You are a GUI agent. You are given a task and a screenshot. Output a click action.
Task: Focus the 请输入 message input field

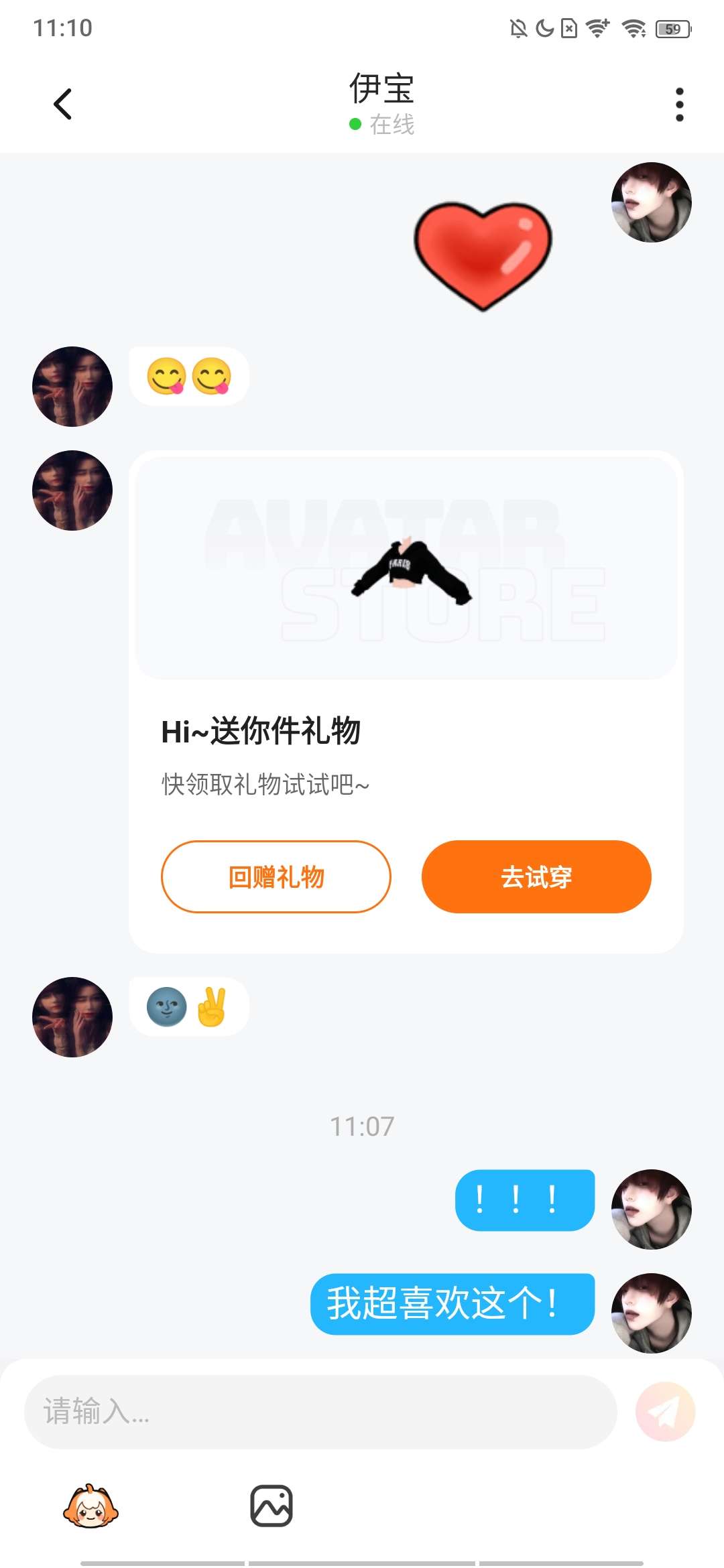pos(320,1411)
